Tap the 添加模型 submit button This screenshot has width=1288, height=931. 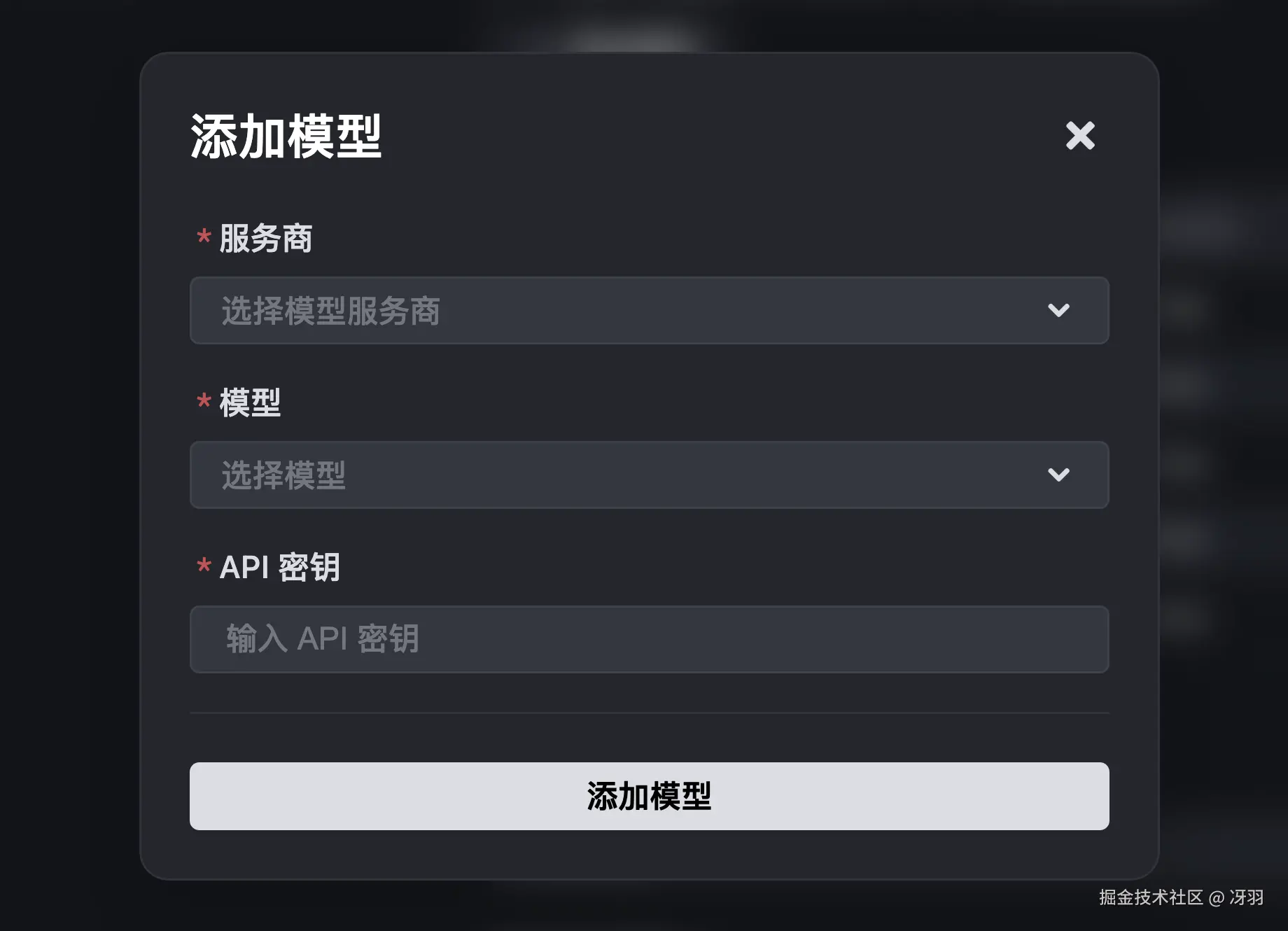[649, 796]
